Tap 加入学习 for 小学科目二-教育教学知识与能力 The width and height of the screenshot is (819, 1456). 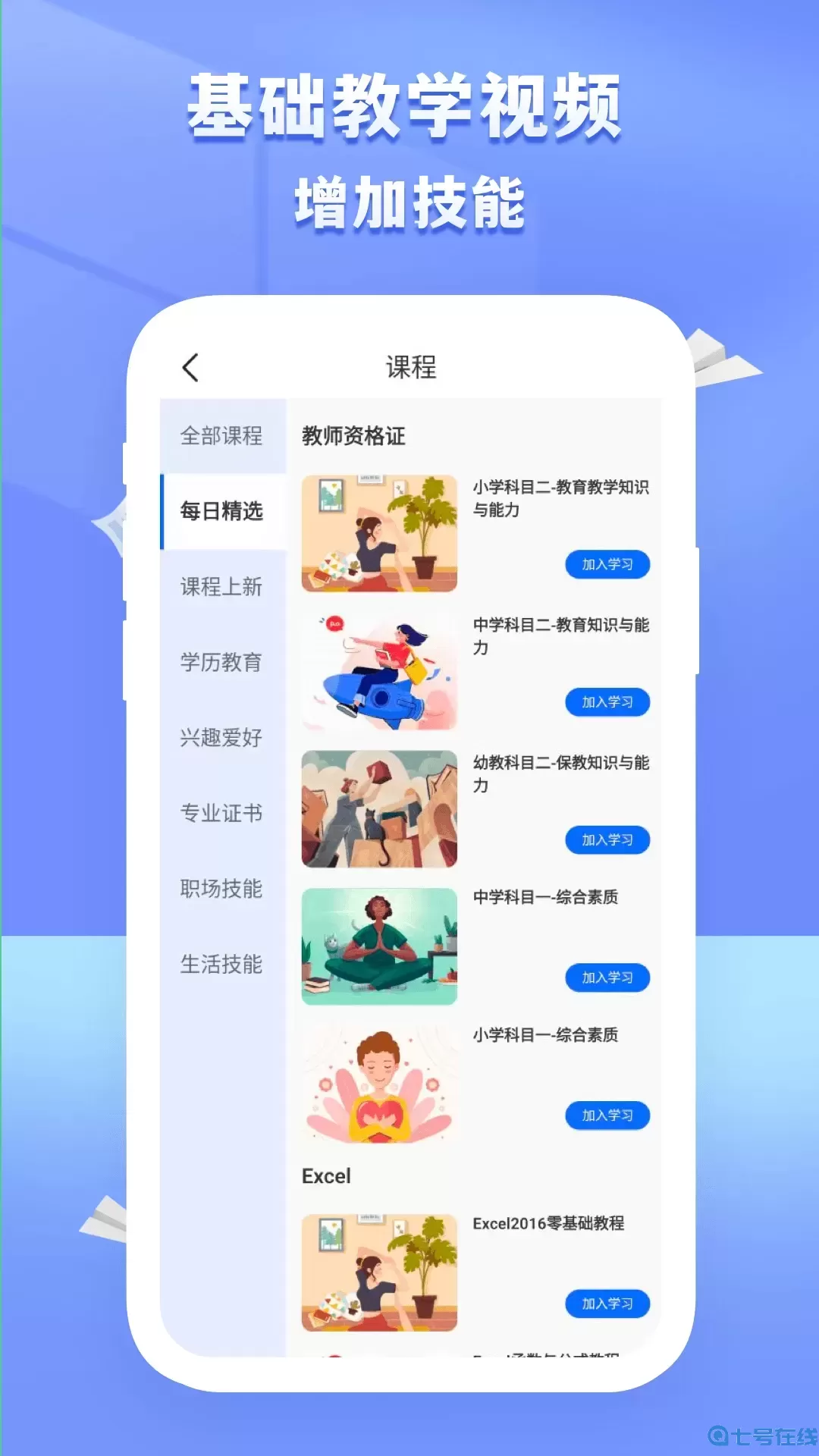[x=607, y=565]
